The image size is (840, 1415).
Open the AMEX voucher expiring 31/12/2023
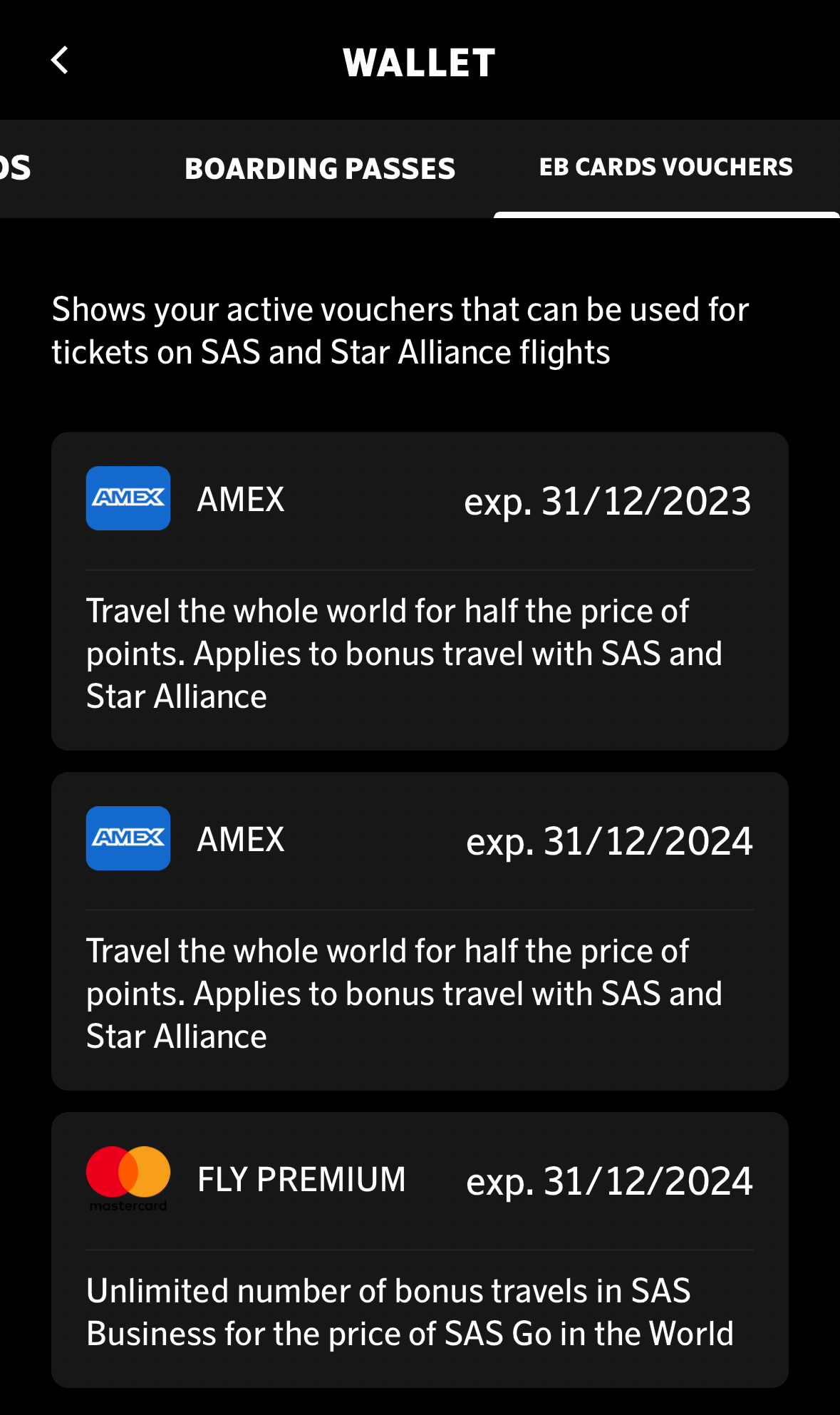tap(420, 590)
